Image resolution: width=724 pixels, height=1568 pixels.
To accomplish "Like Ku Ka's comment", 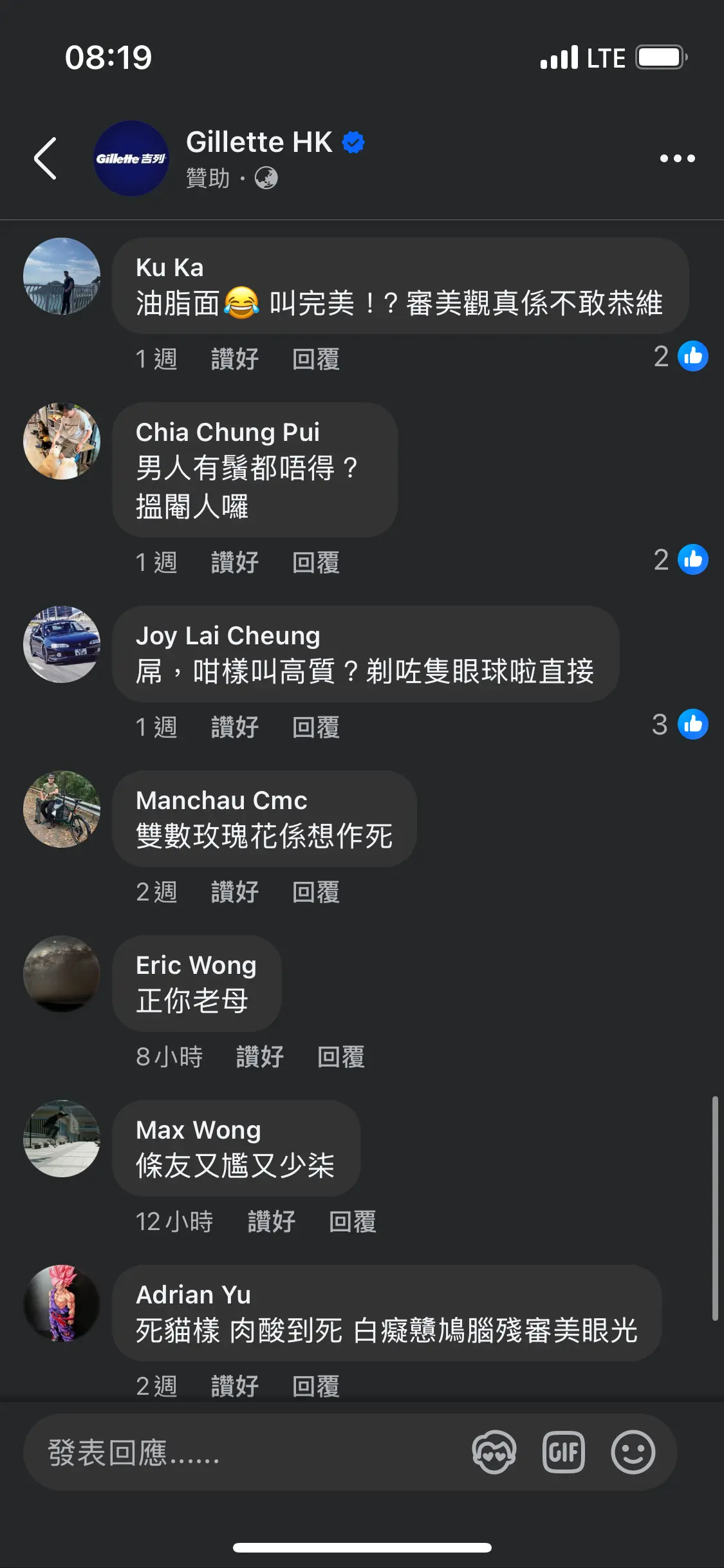I will (x=235, y=359).
